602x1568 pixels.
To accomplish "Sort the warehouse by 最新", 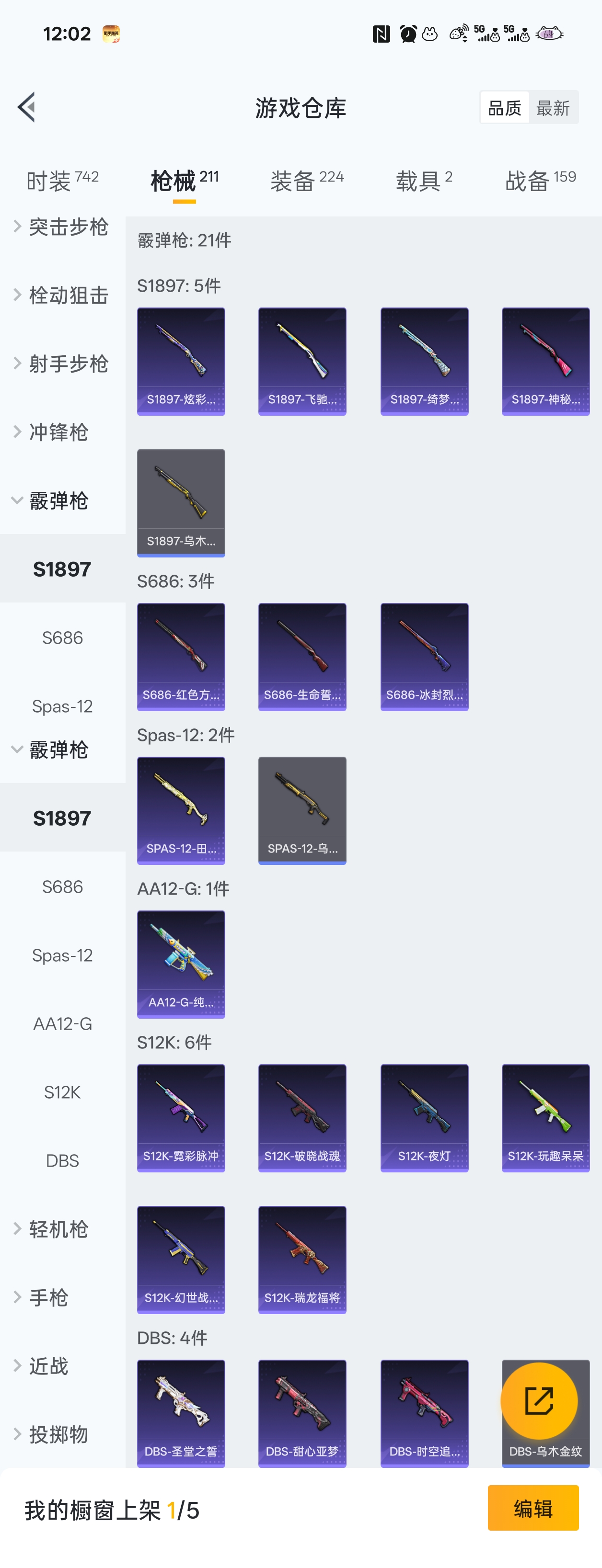I will [x=553, y=108].
